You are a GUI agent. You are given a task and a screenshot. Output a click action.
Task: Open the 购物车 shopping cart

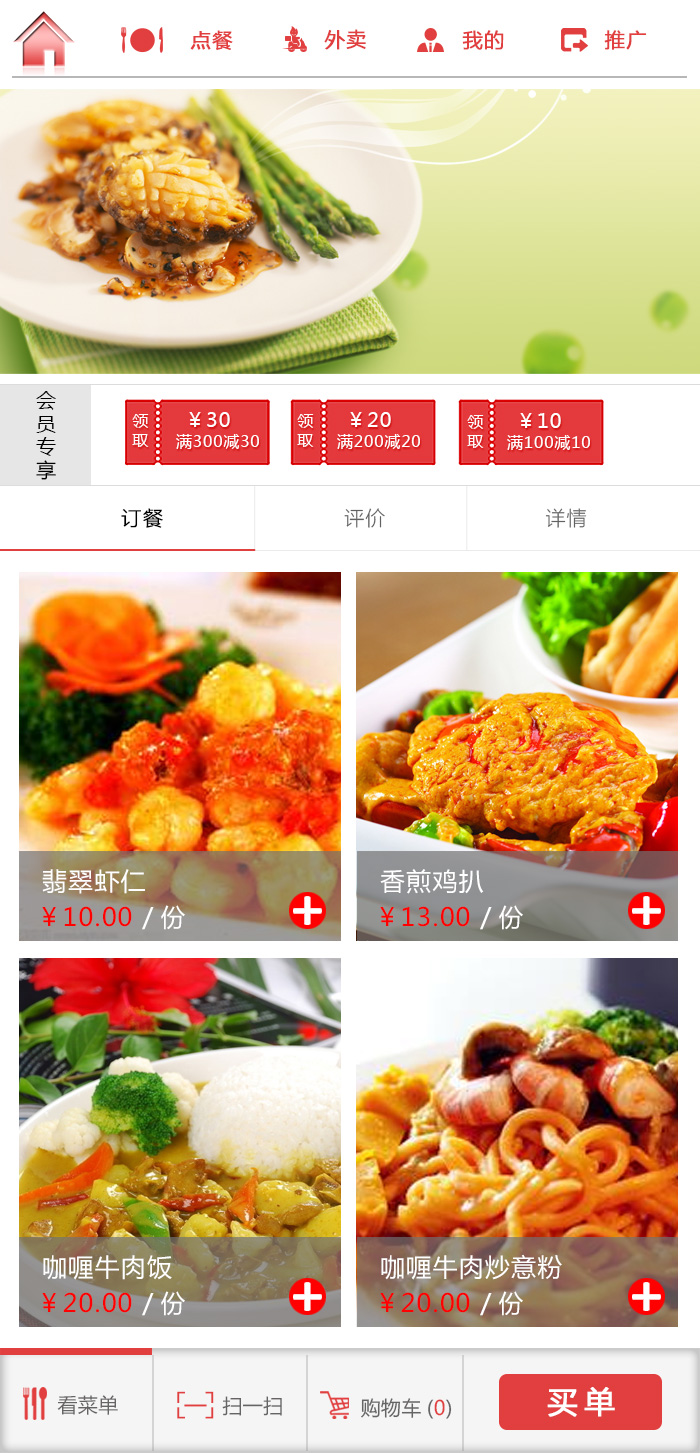[386, 1407]
